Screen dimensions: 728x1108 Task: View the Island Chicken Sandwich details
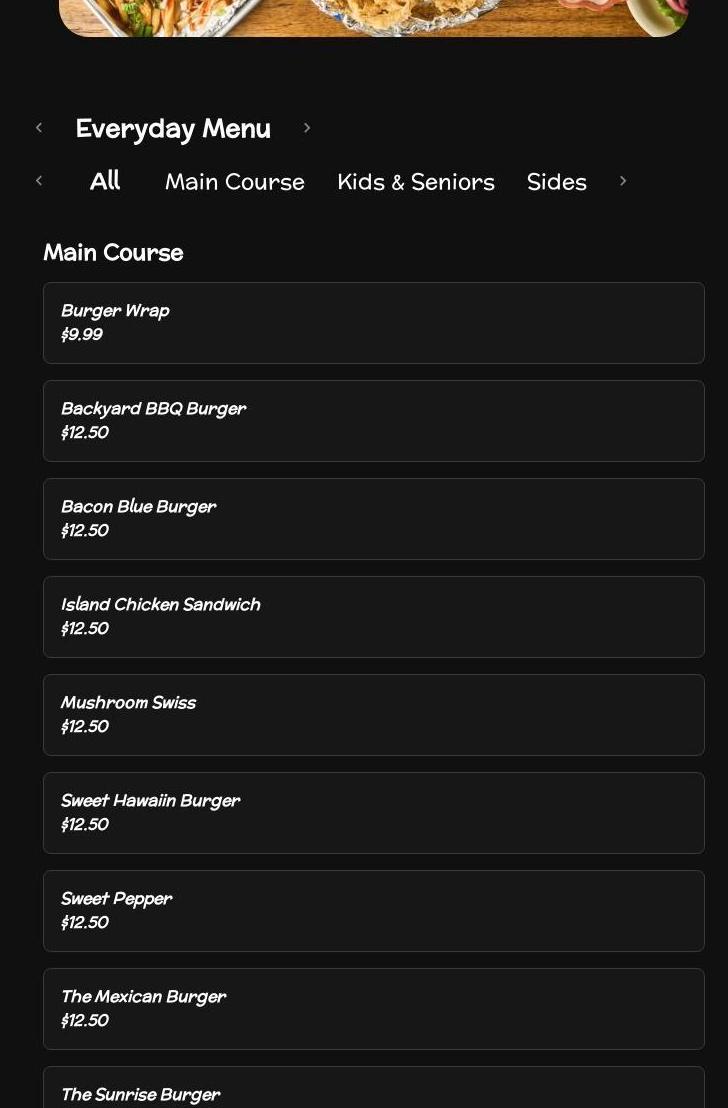374,616
